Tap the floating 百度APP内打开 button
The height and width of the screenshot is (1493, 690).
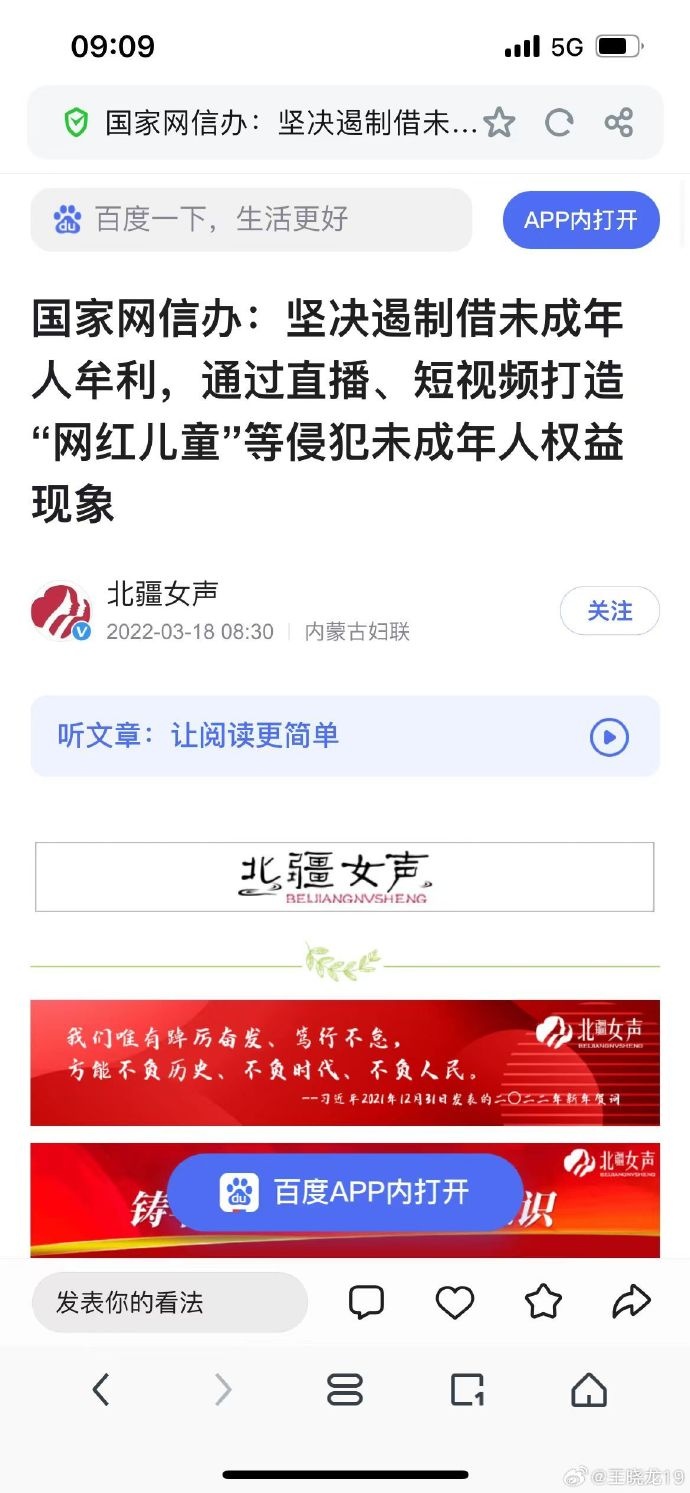point(345,1192)
